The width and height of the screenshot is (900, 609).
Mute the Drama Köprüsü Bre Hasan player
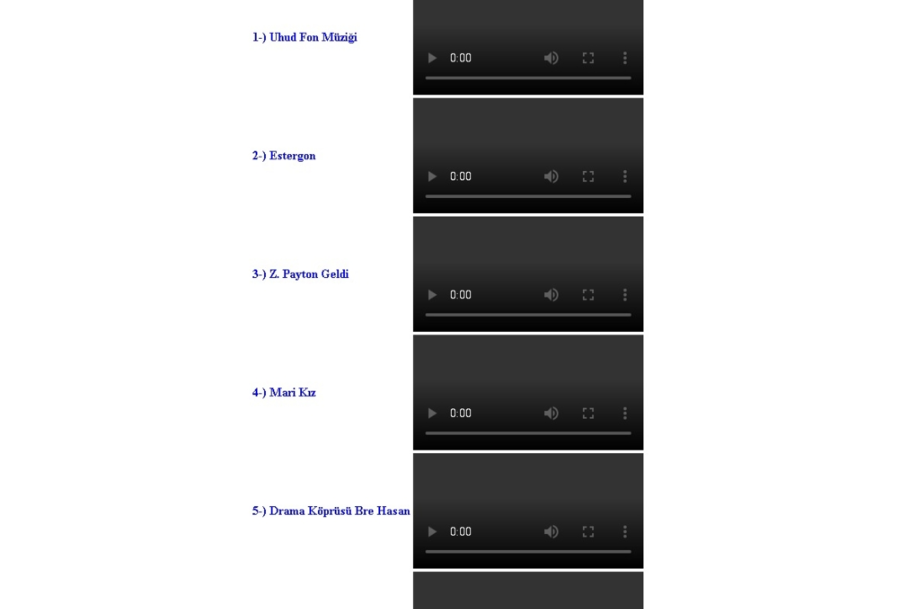tap(551, 532)
